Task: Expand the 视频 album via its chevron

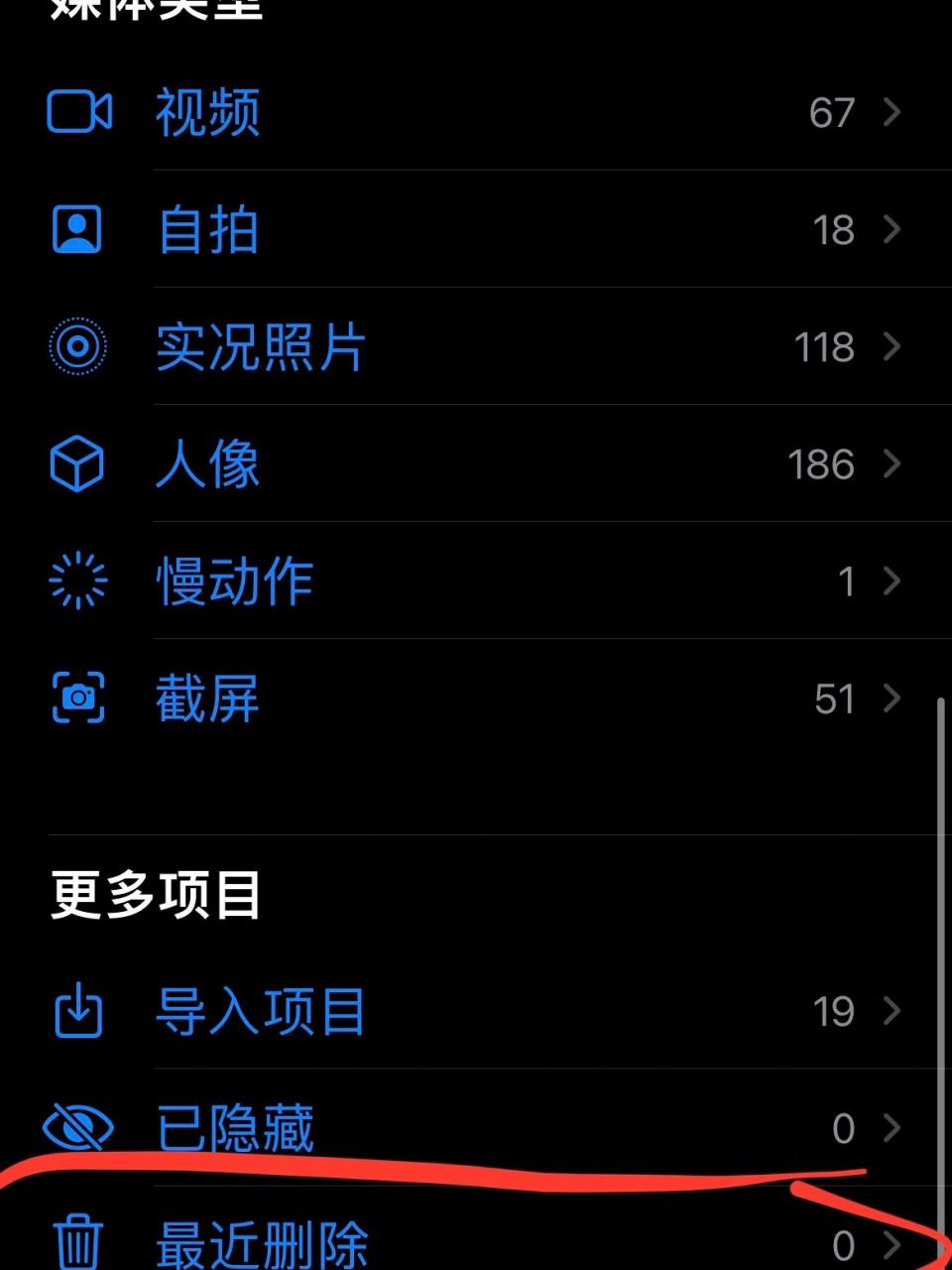Action: click(890, 111)
